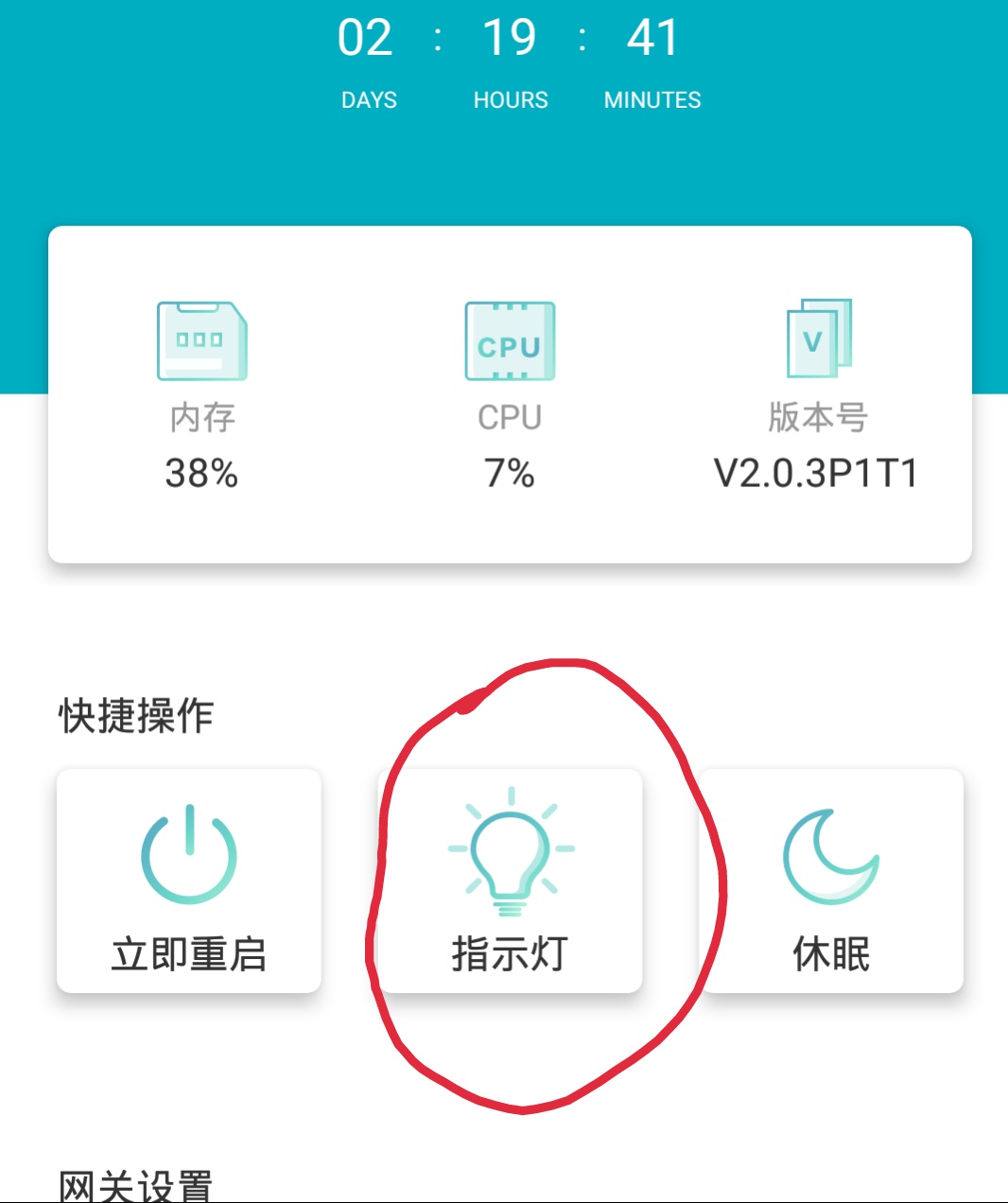This screenshot has height=1203, width=1008.
Task: Open the 快捷操作 quick actions section
Action: [137, 714]
